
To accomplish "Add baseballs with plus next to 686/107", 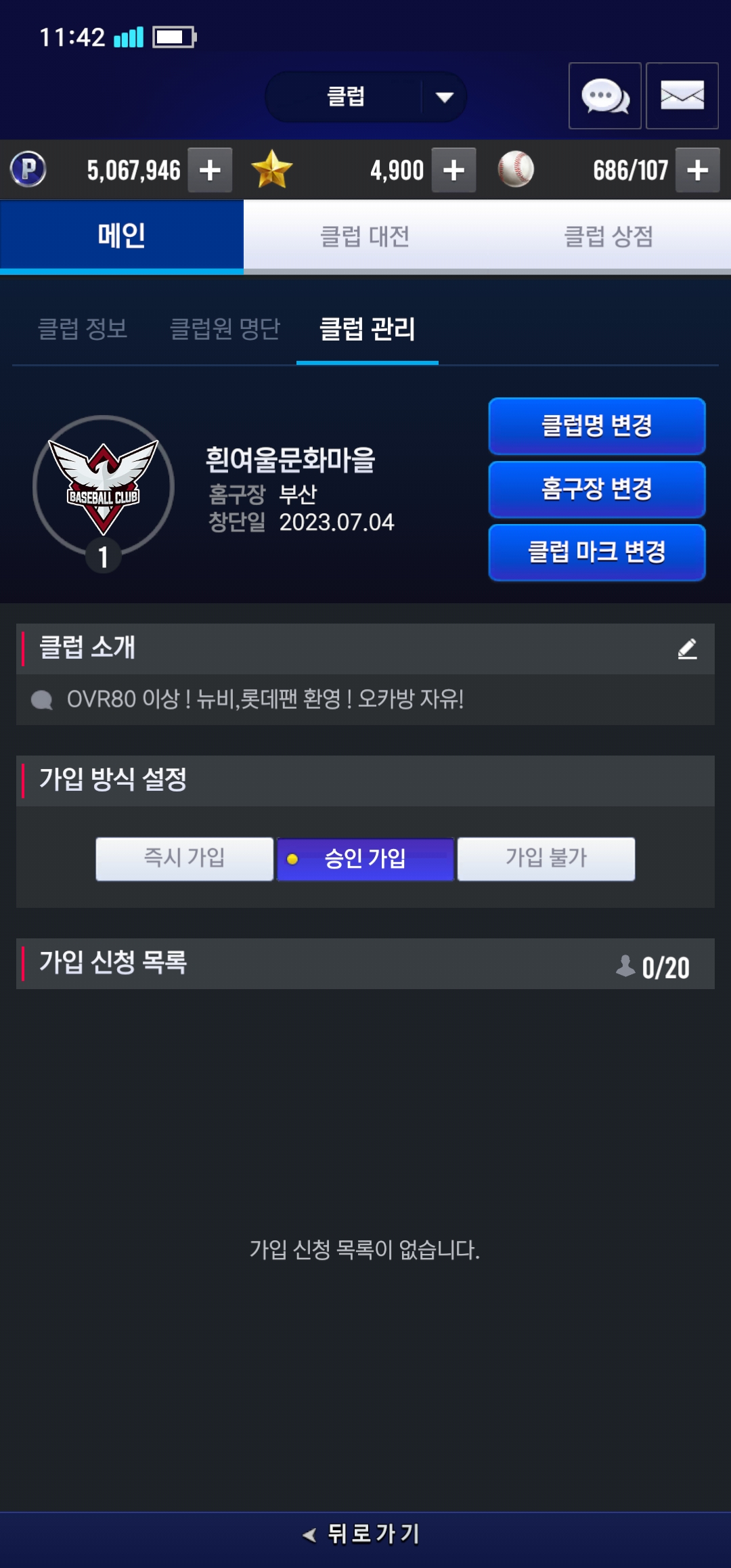I will coord(697,170).
